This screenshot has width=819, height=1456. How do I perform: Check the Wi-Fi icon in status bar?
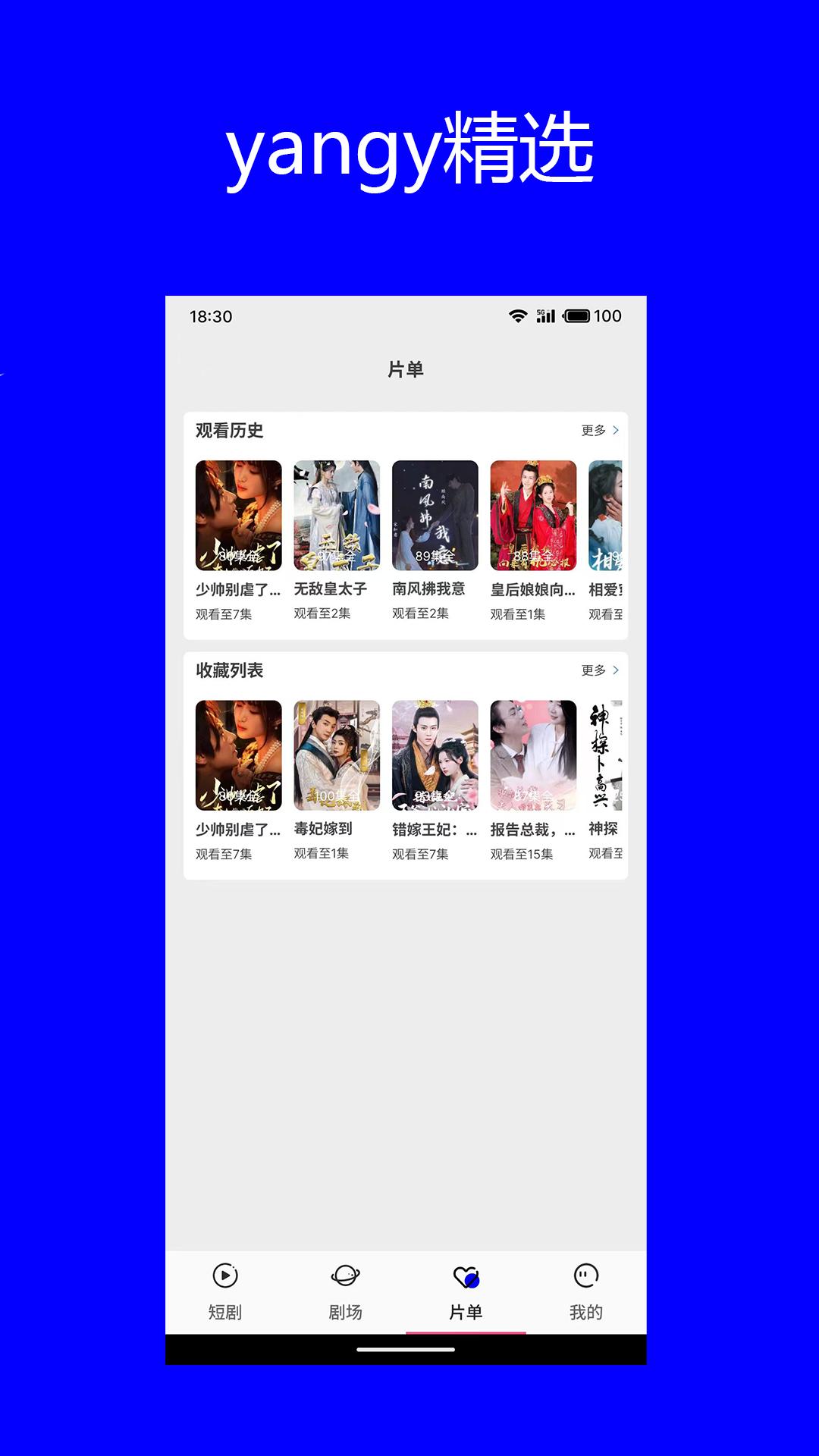click(519, 316)
